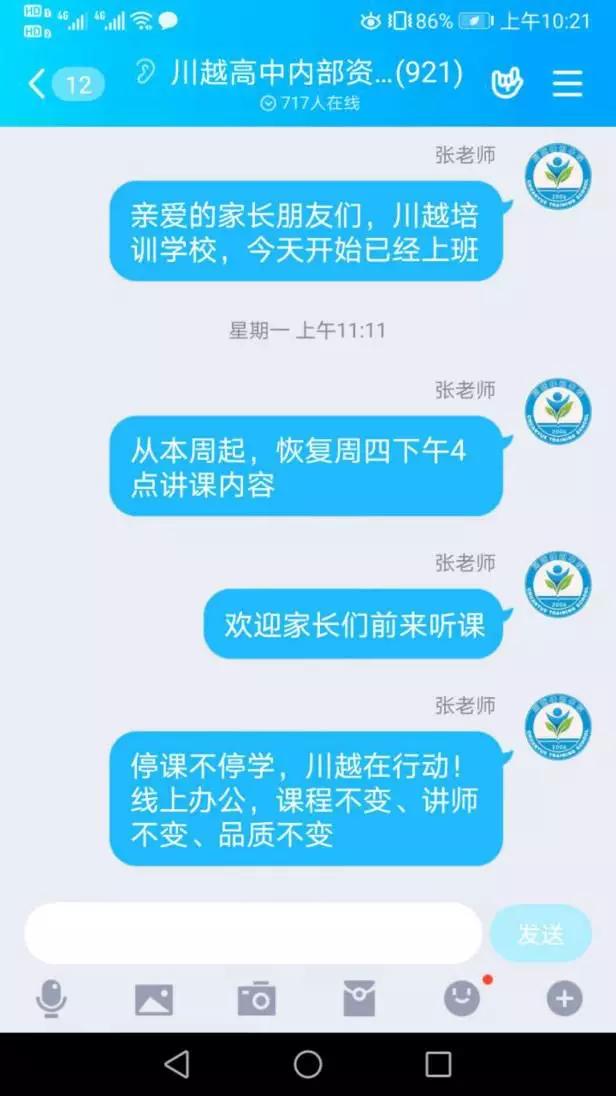Open 张老师's avatar beside 停课不停学 message
The height and width of the screenshot is (1096, 616).
coord(558,726)
